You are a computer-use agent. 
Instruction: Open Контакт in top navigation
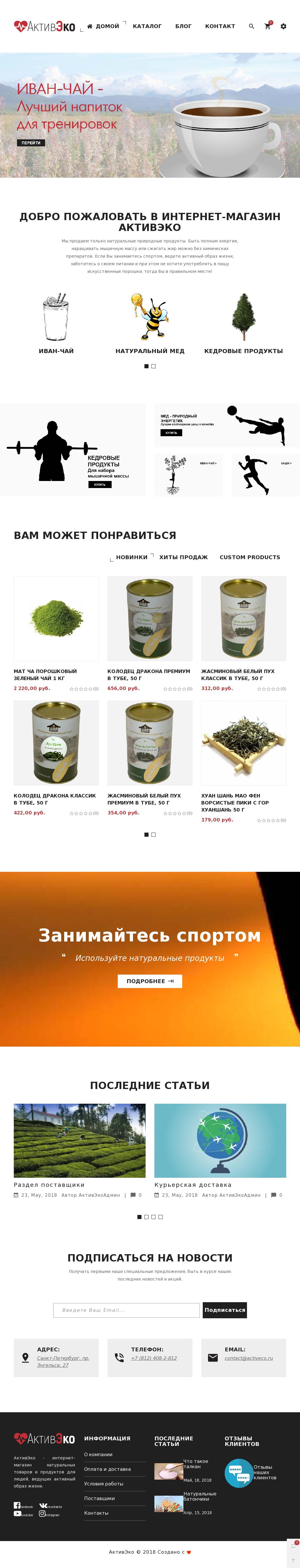219,26
